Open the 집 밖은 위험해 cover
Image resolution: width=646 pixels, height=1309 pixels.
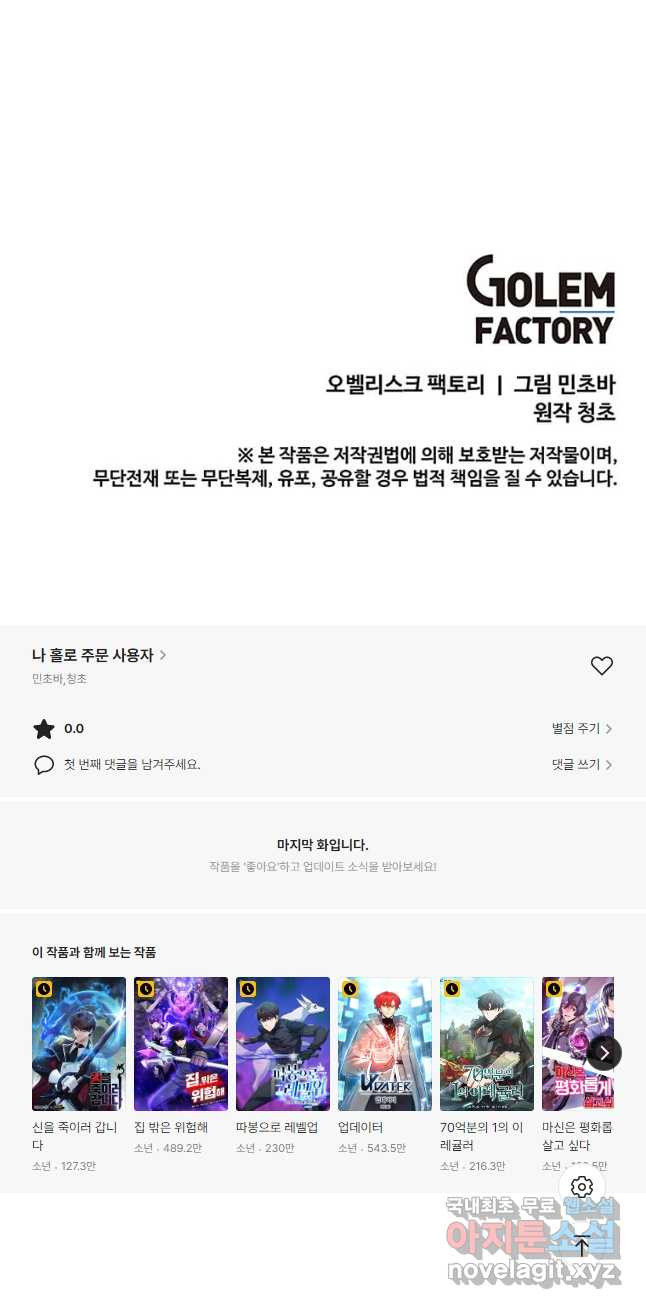click(181, 1044)
